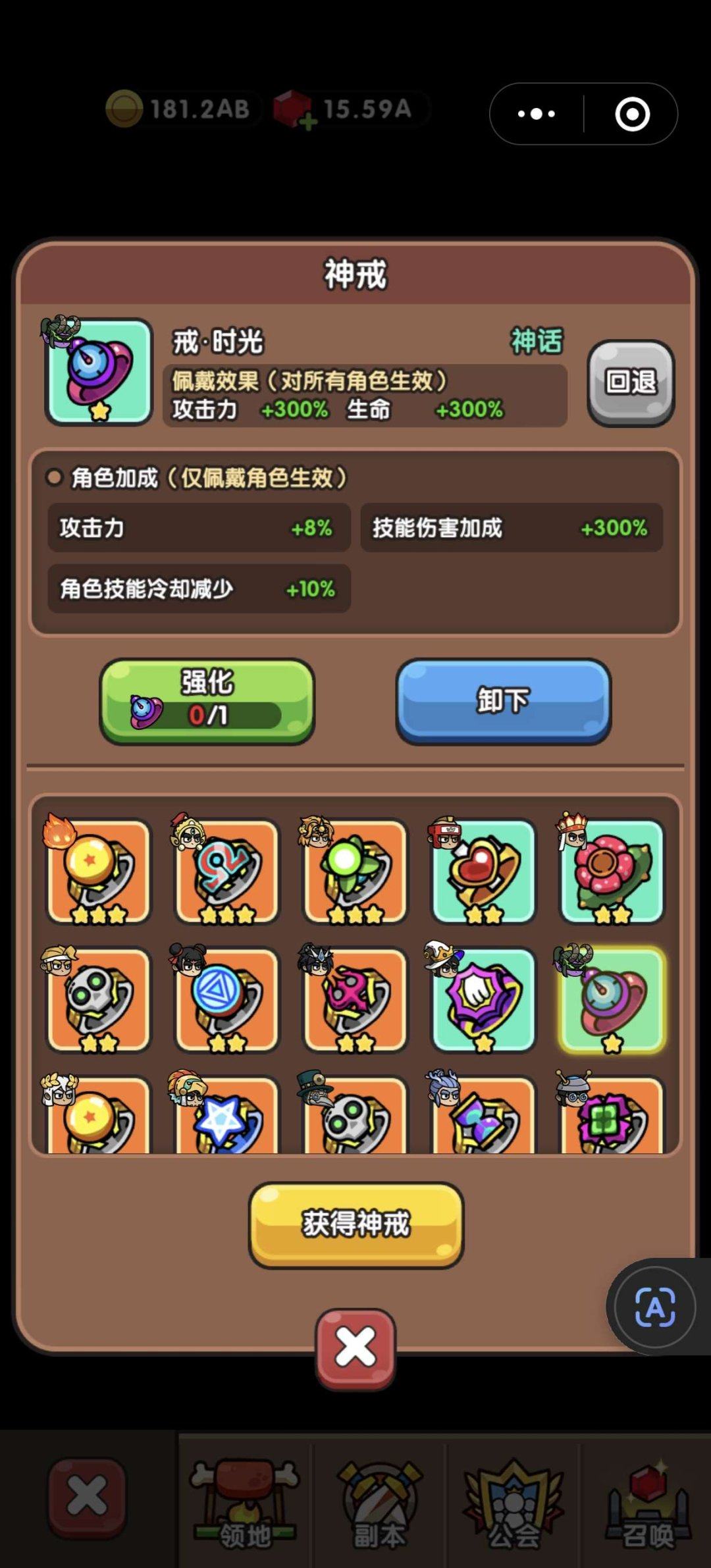711x1568 pixels.
Task: Click 卸下 to unequip the ring
Action: [503, 701]
